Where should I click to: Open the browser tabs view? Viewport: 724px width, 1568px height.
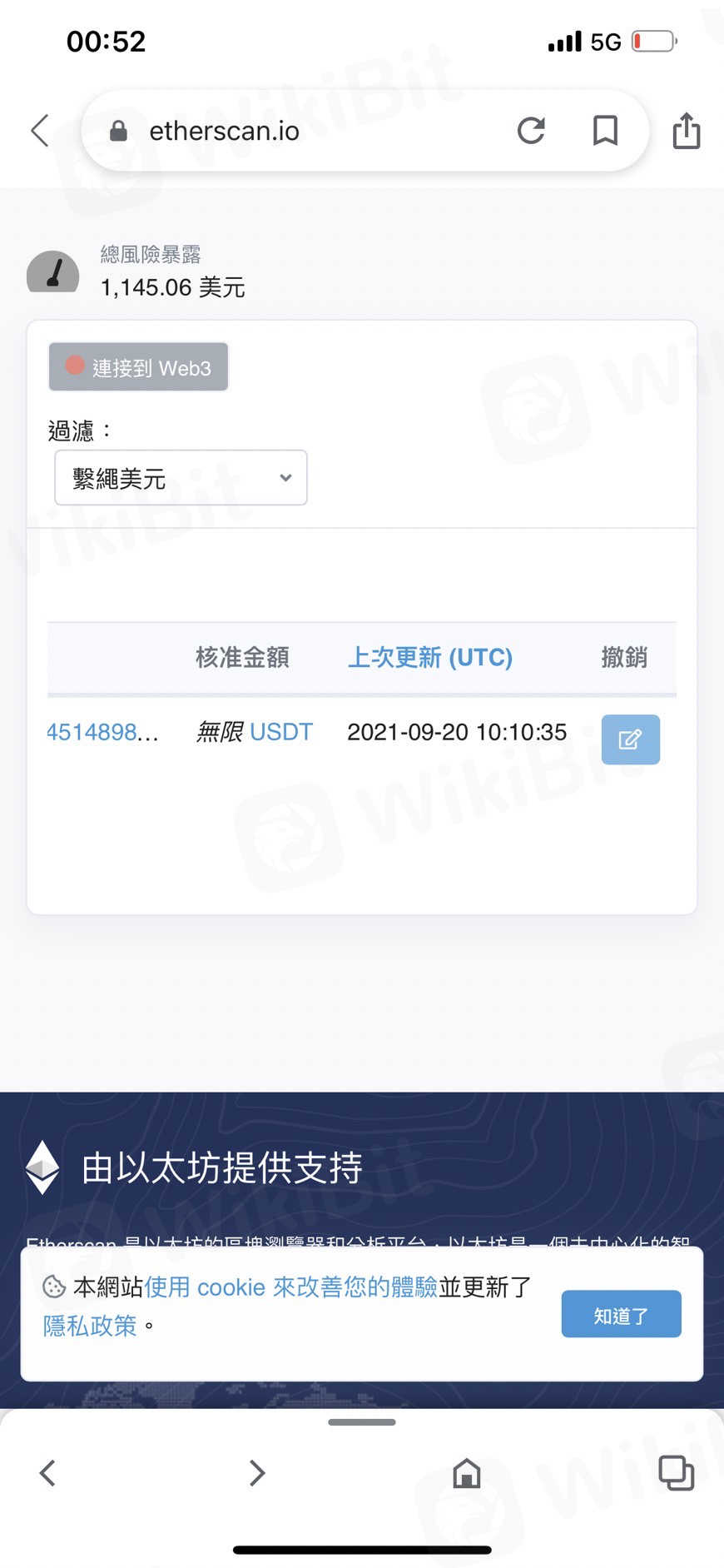[676, 1473]
